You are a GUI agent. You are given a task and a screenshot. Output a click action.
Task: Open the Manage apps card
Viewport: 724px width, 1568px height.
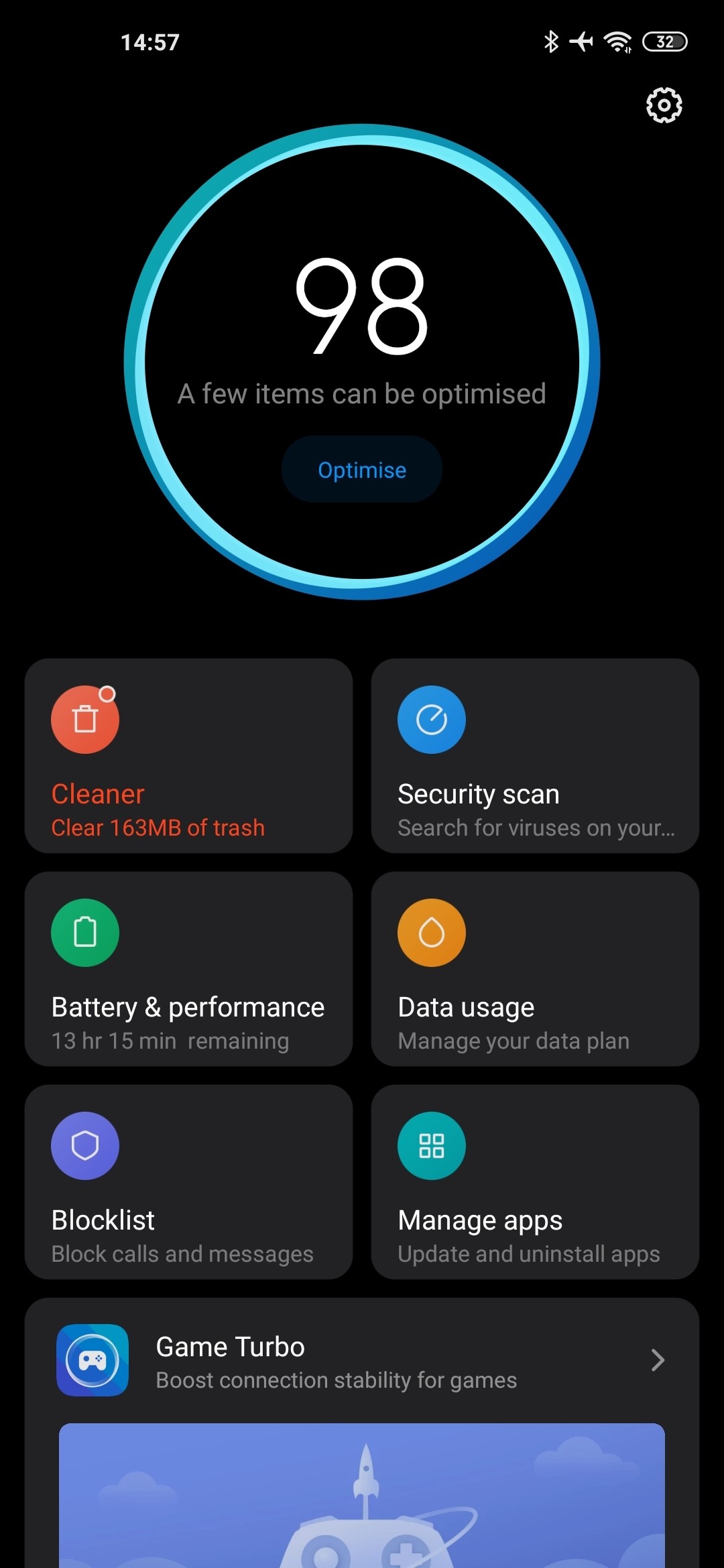pos(535,1181)
